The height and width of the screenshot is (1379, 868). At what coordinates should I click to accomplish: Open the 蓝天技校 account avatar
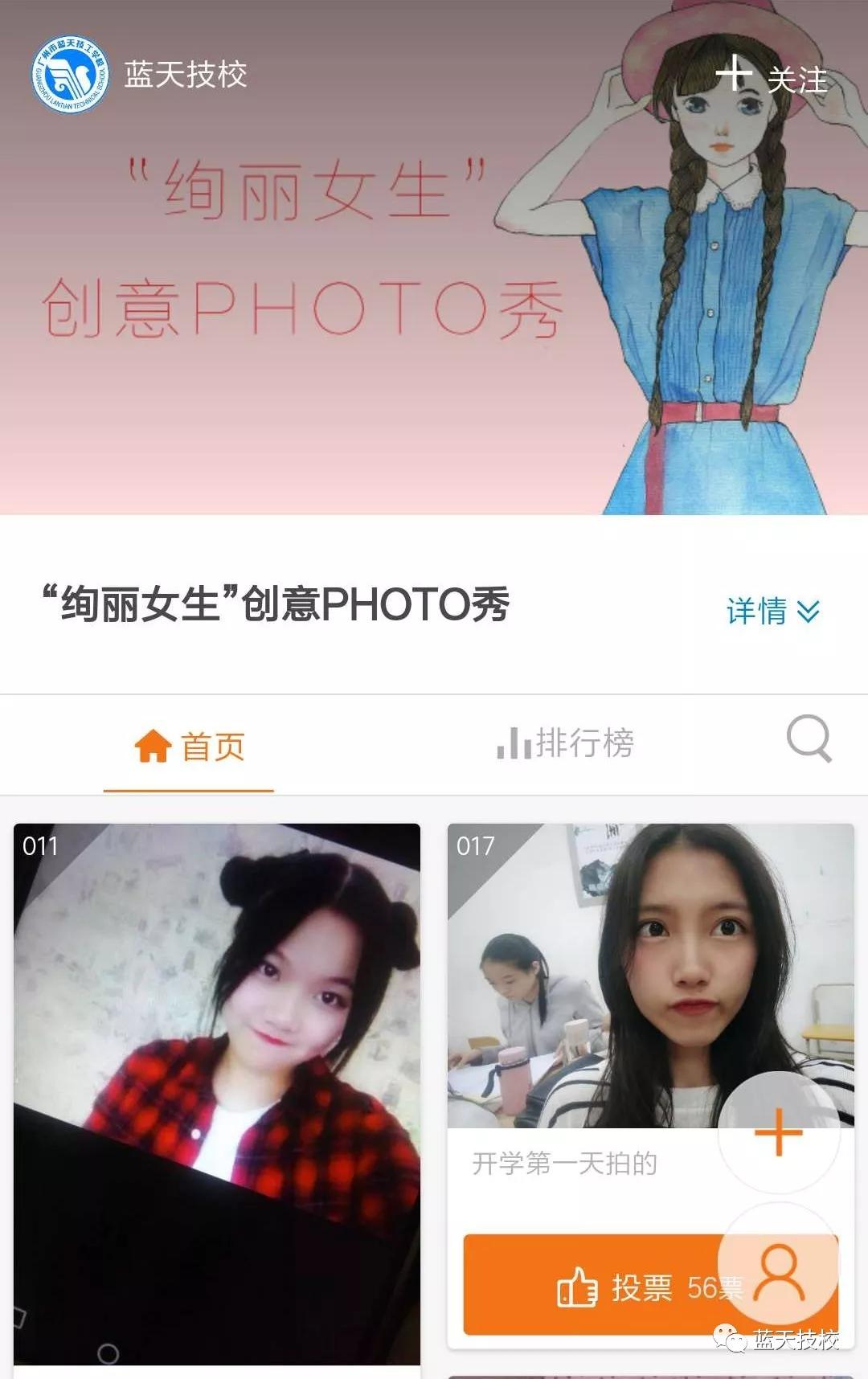point(71,75)
